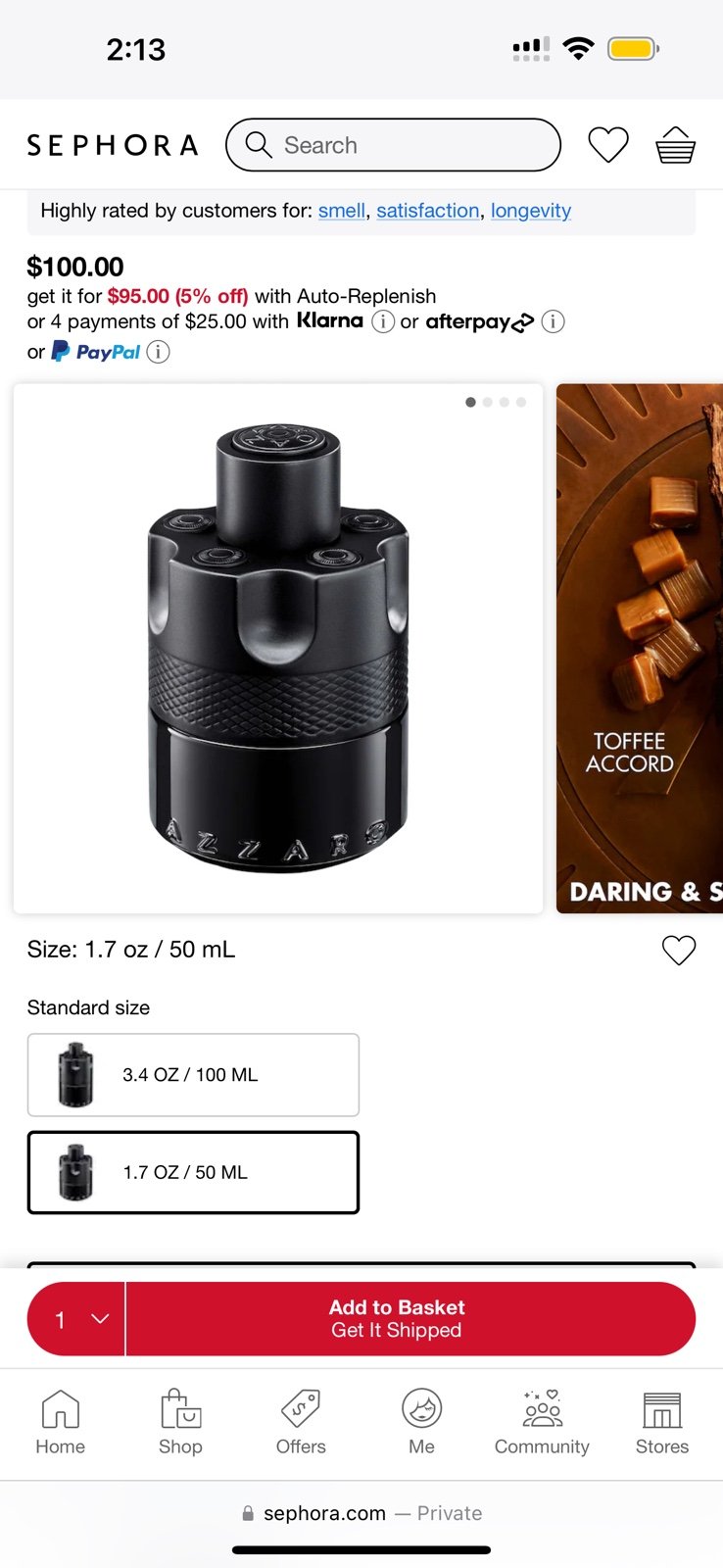
Task: Open the Community tab
Action: click(542, 1423)
